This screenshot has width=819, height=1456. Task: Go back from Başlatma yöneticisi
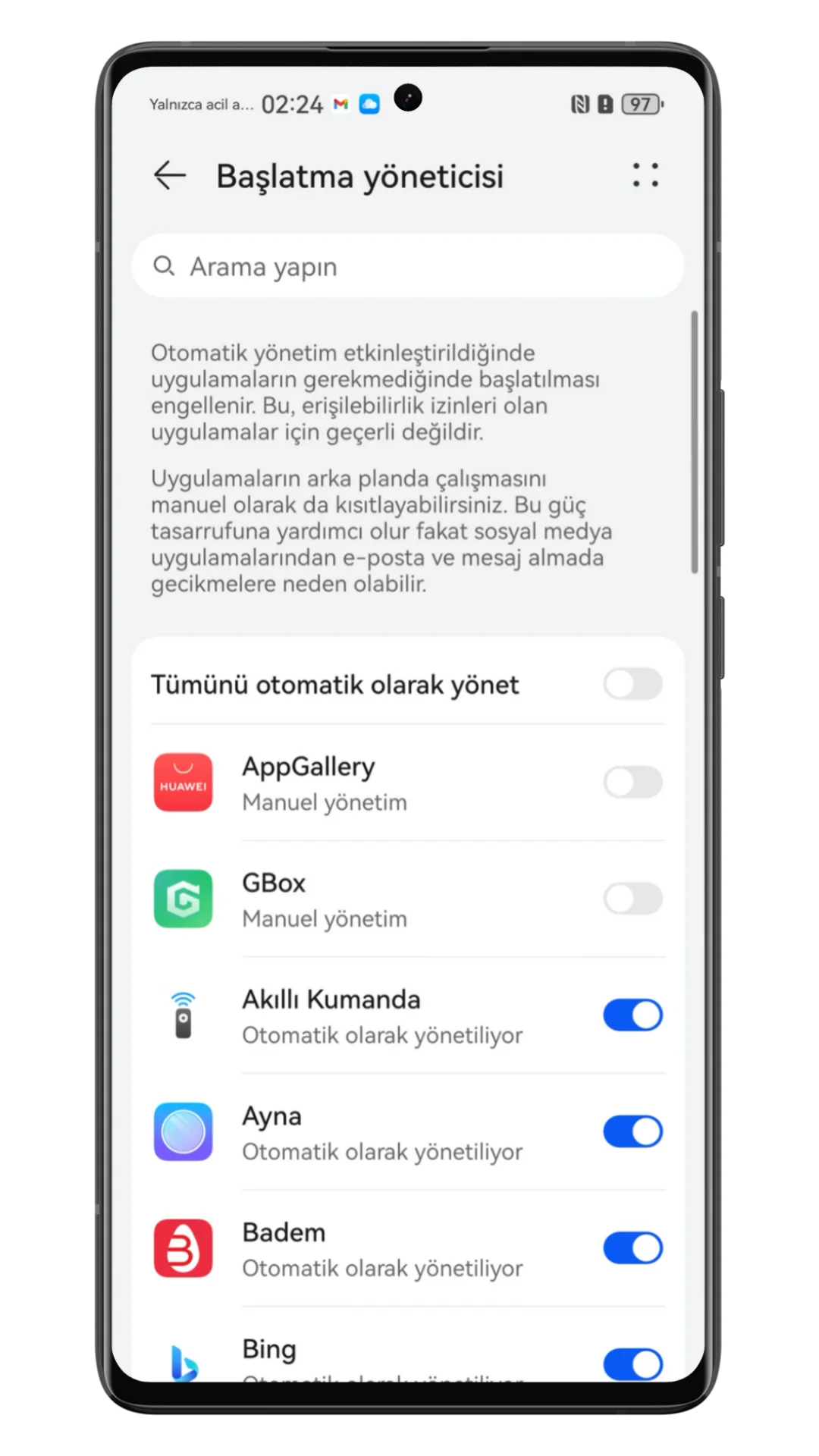pos(170,175)
